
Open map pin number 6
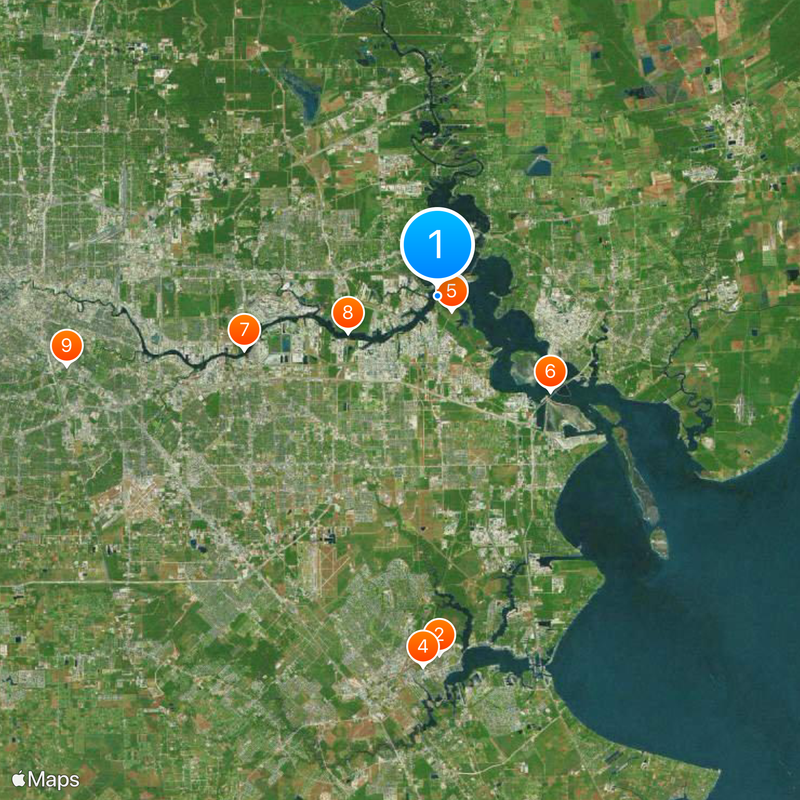(549, 373)
